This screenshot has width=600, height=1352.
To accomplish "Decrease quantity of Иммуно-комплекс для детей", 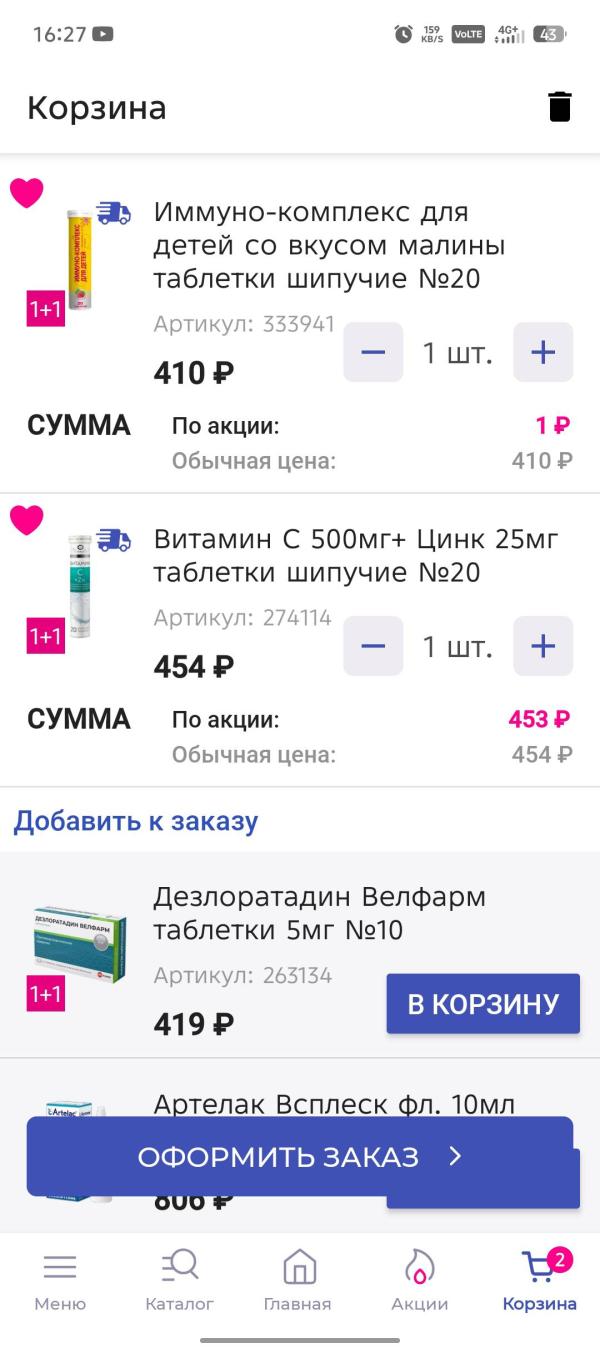I will [373, 352].
